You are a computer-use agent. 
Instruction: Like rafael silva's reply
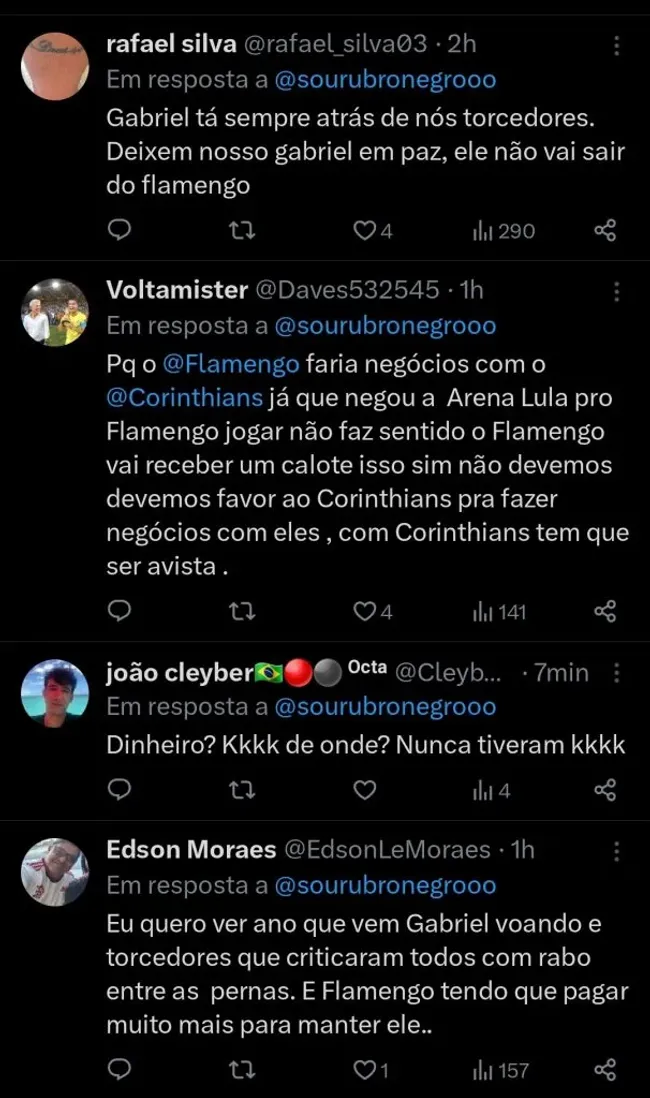pyautogui.click(x=365, y=231)
